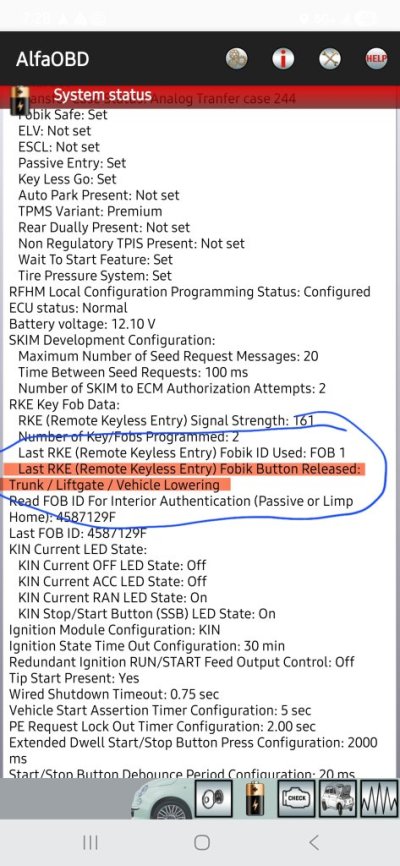Screen dimensions: 400x866
Task: Open the HELP button
Action: 376,59
